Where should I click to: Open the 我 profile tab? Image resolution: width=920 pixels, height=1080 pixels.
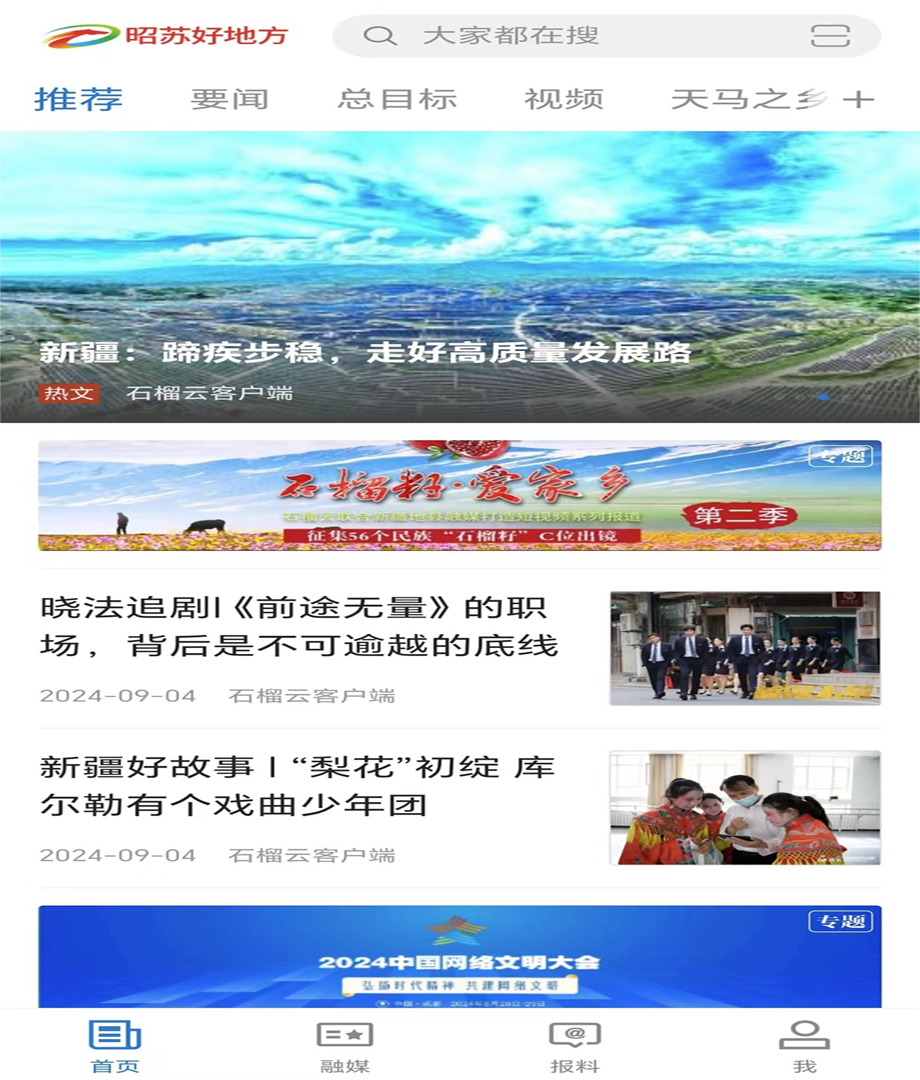coord(804,1046)
